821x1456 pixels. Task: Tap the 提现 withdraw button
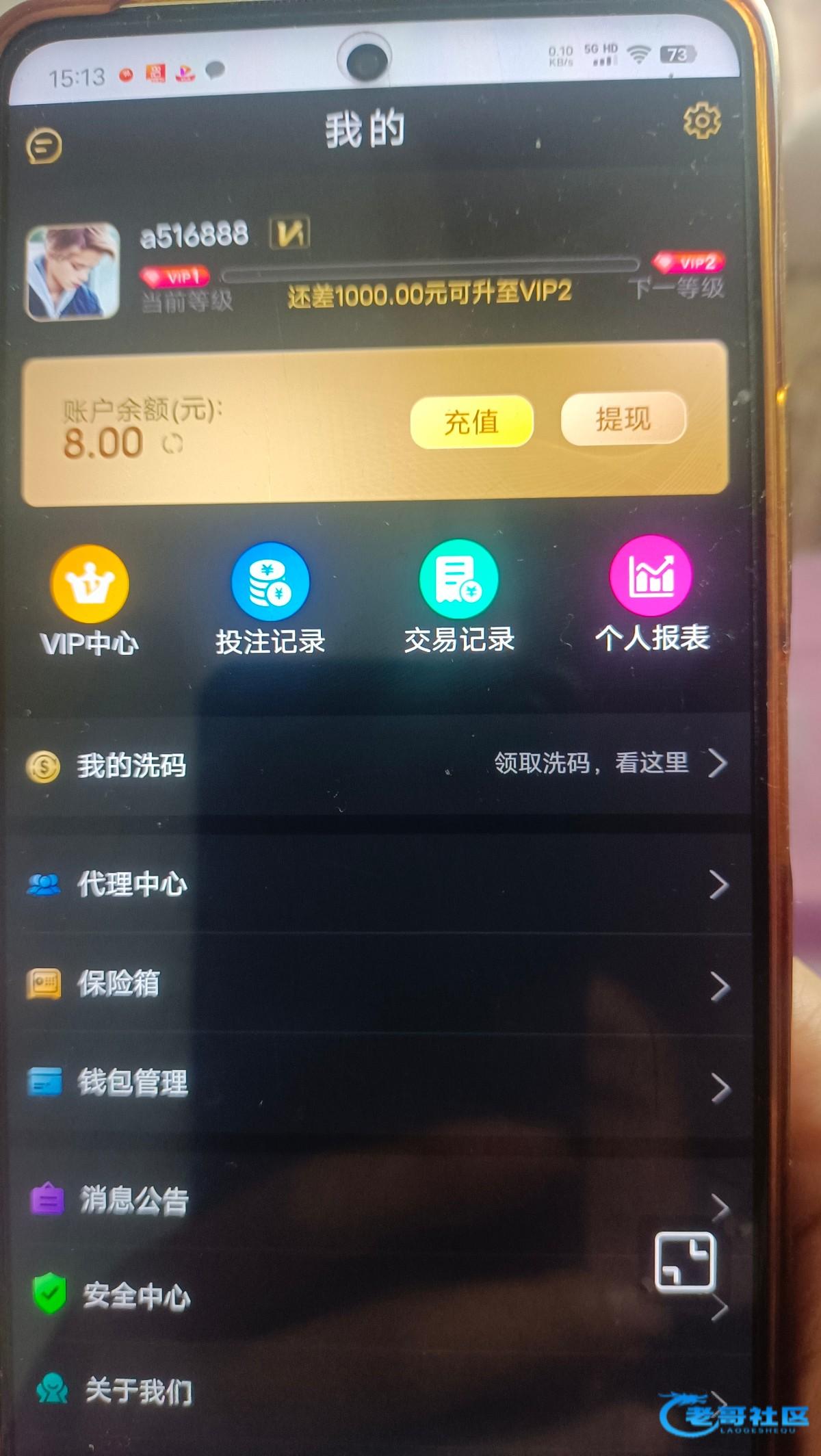[x=623, y=419]
